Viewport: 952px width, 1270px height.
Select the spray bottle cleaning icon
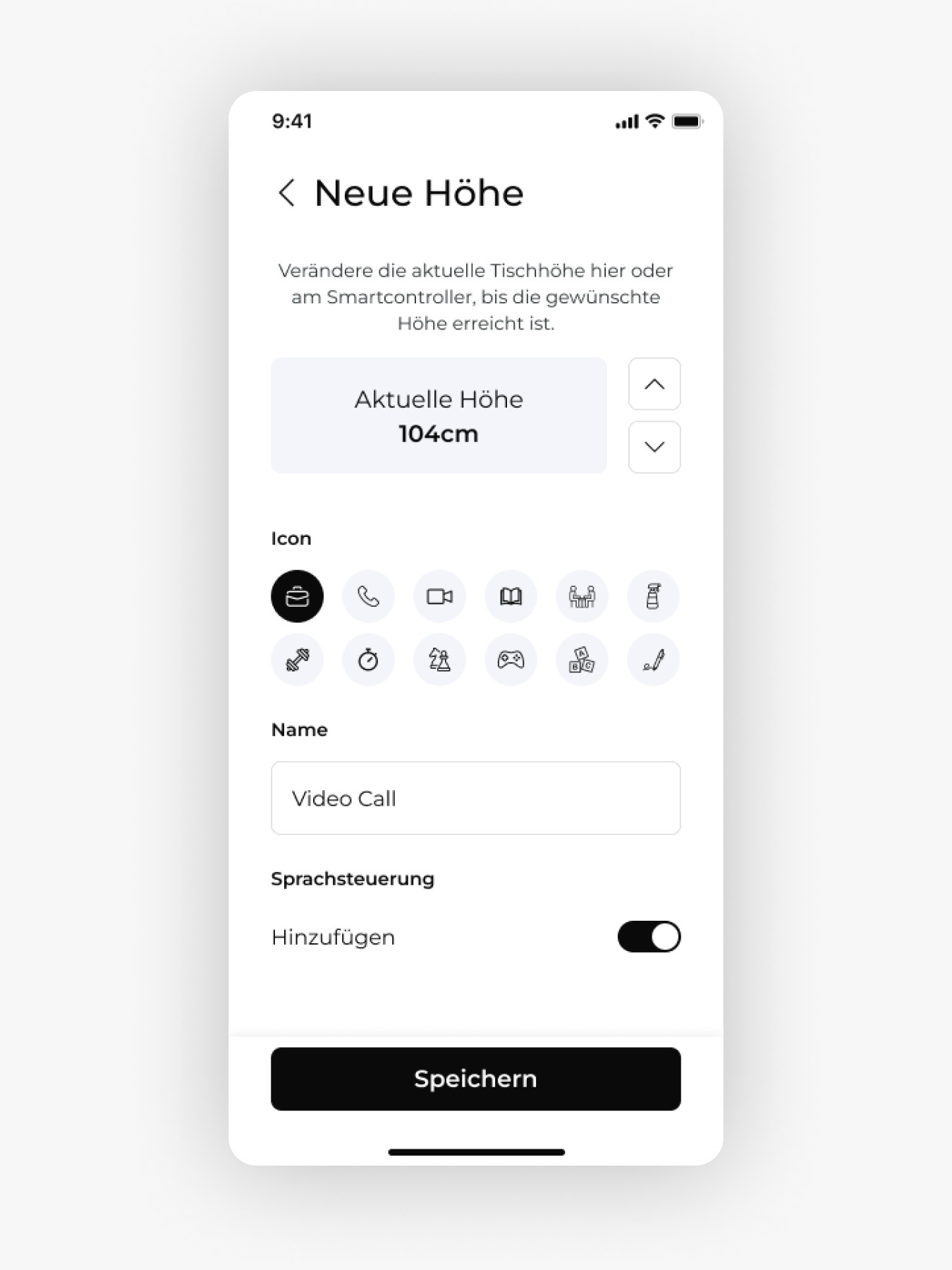coord(653,596)
